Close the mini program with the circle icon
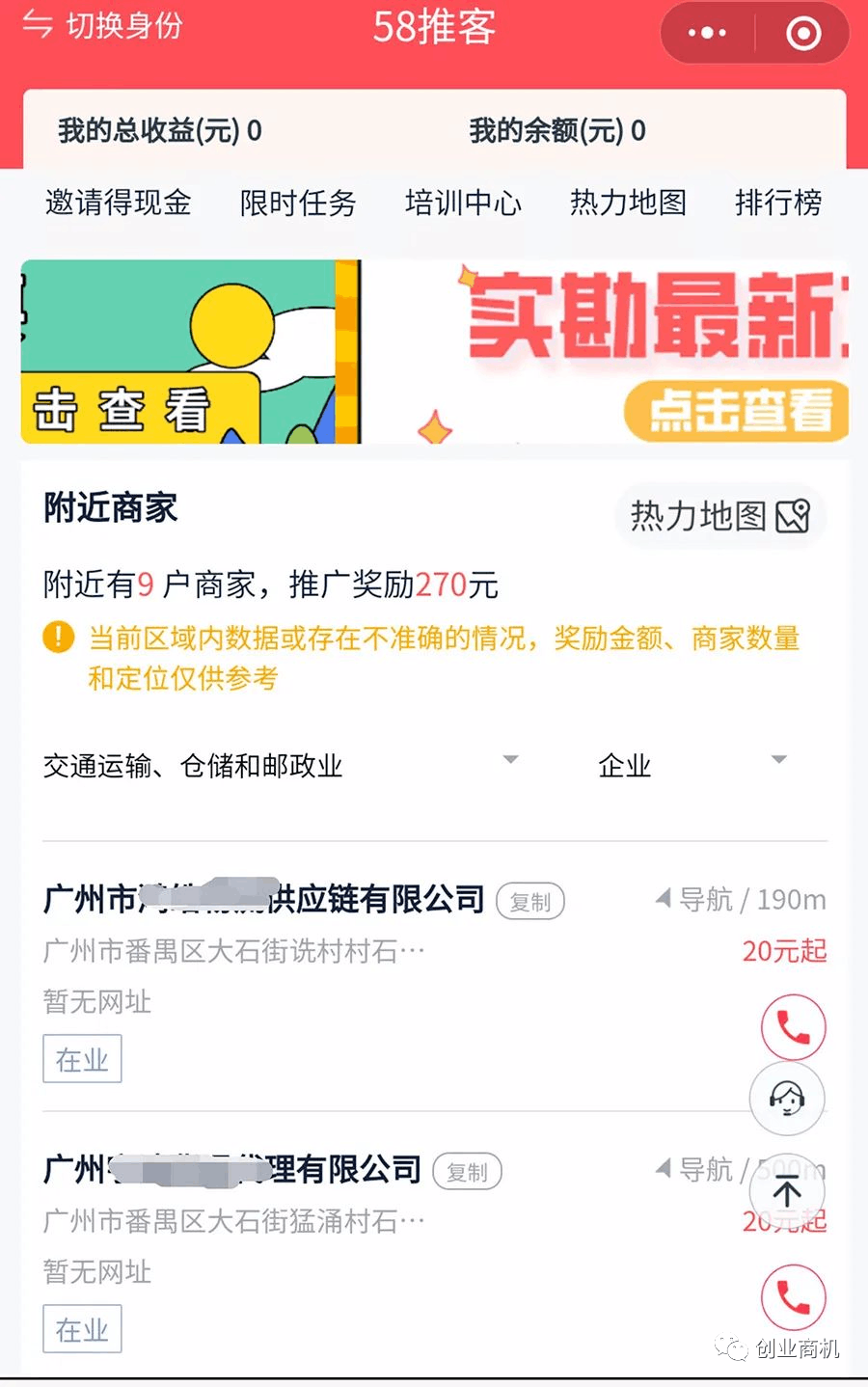The height and width of the screenshot is (1387, 868). [x=803, y=34]
